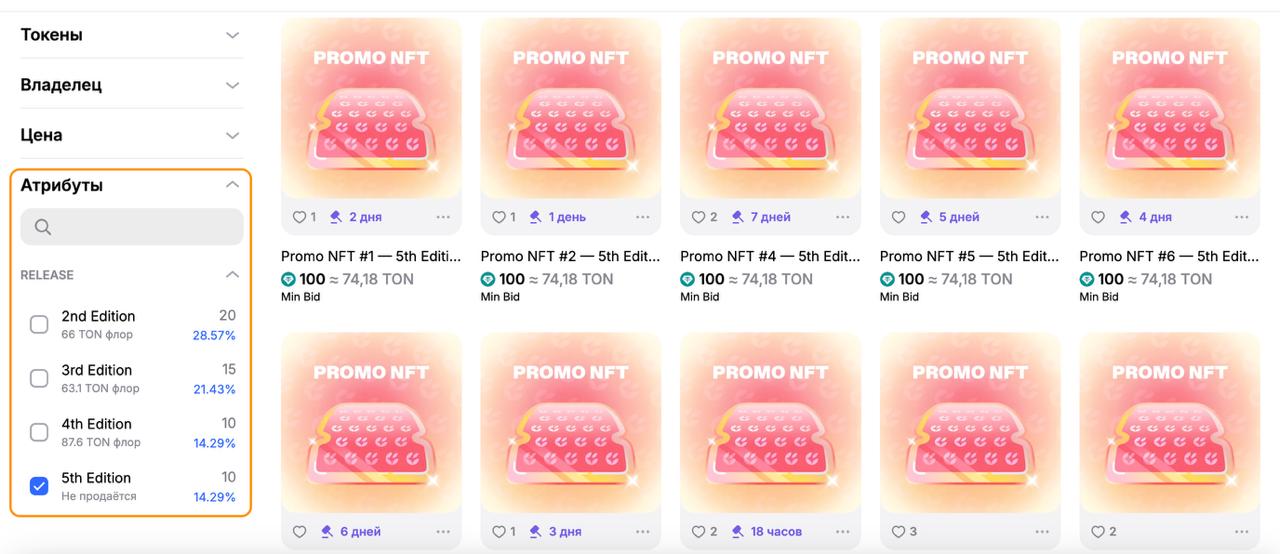Screen dimensions: 1280x554
Task: Open Promo NFT #1 card
Action: tap(371, 108)
